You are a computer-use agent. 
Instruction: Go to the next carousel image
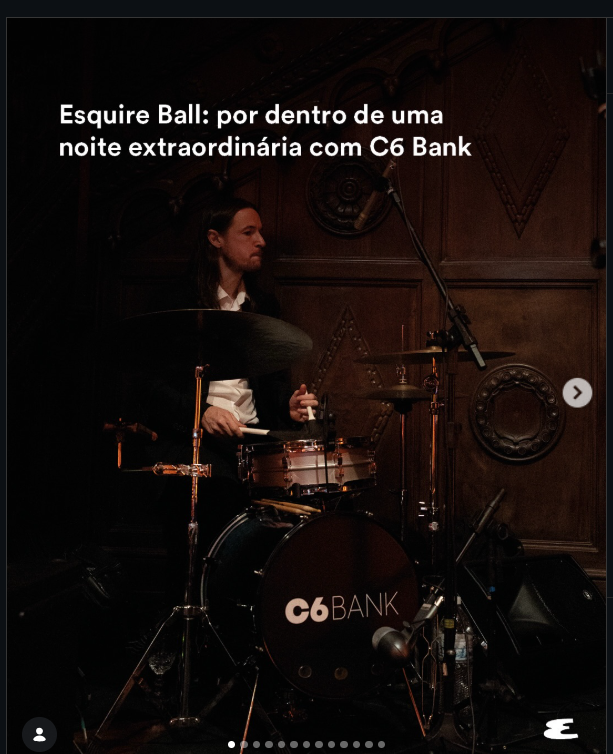(577, 393)
